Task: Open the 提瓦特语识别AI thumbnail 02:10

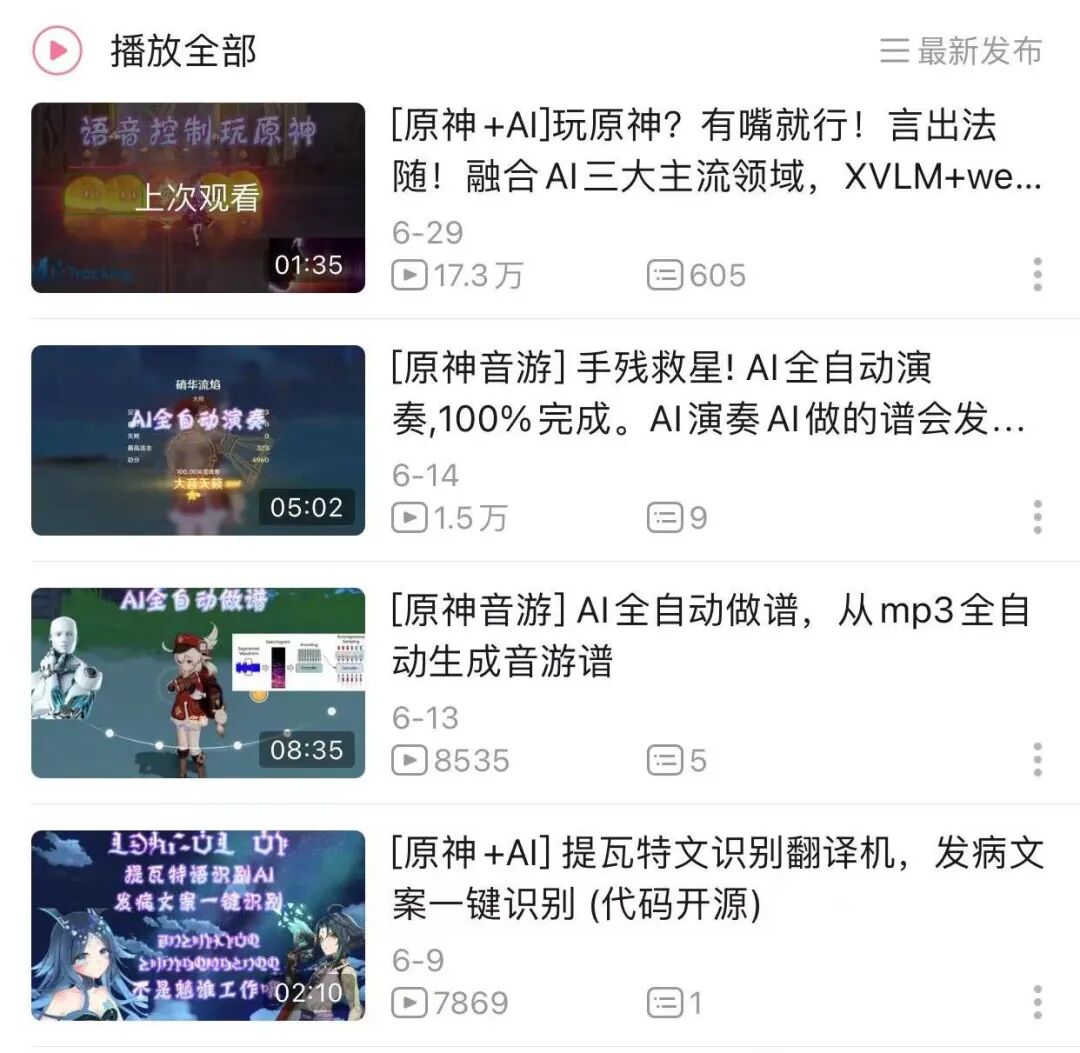Action: click(x=198, y=925)
